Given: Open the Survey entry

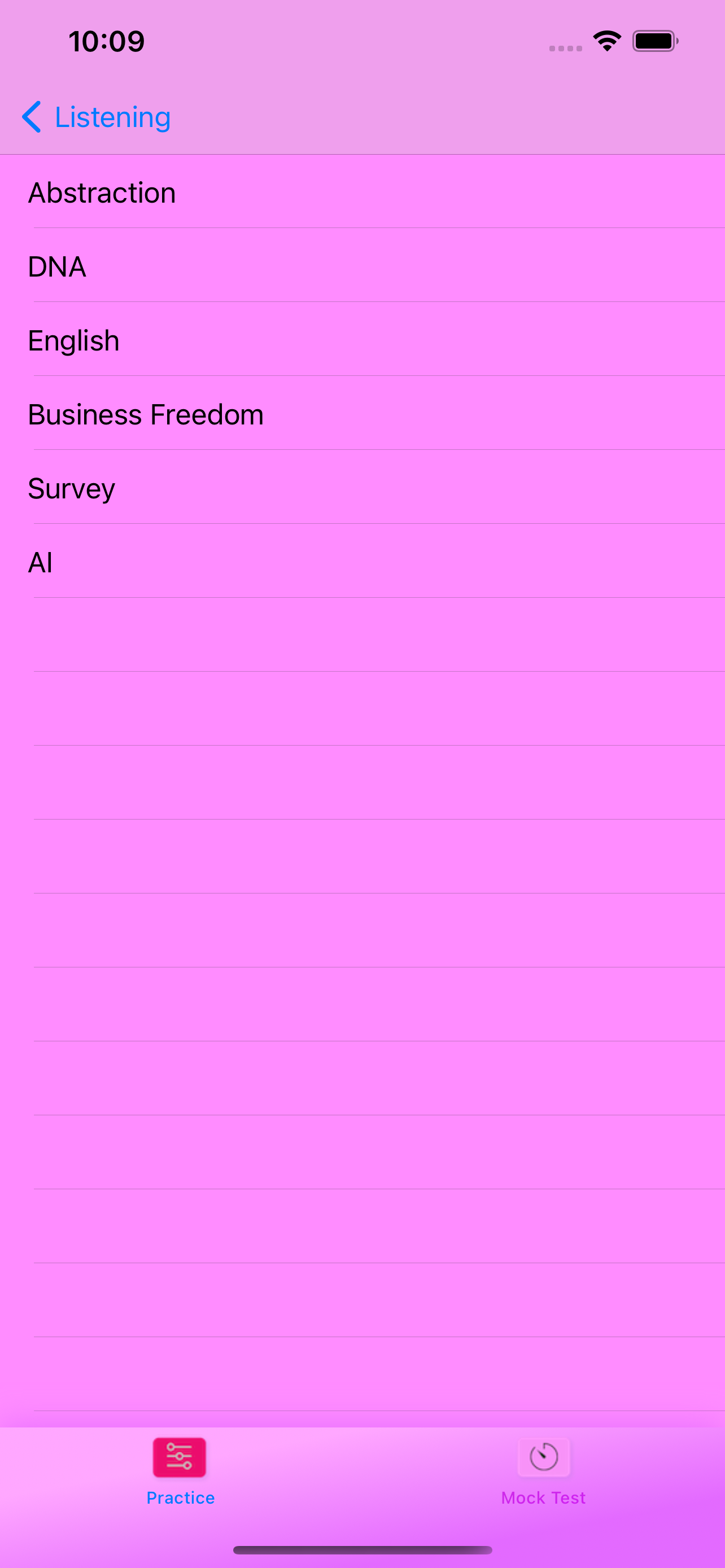Looking at the screenshot, I should [363, 488].
